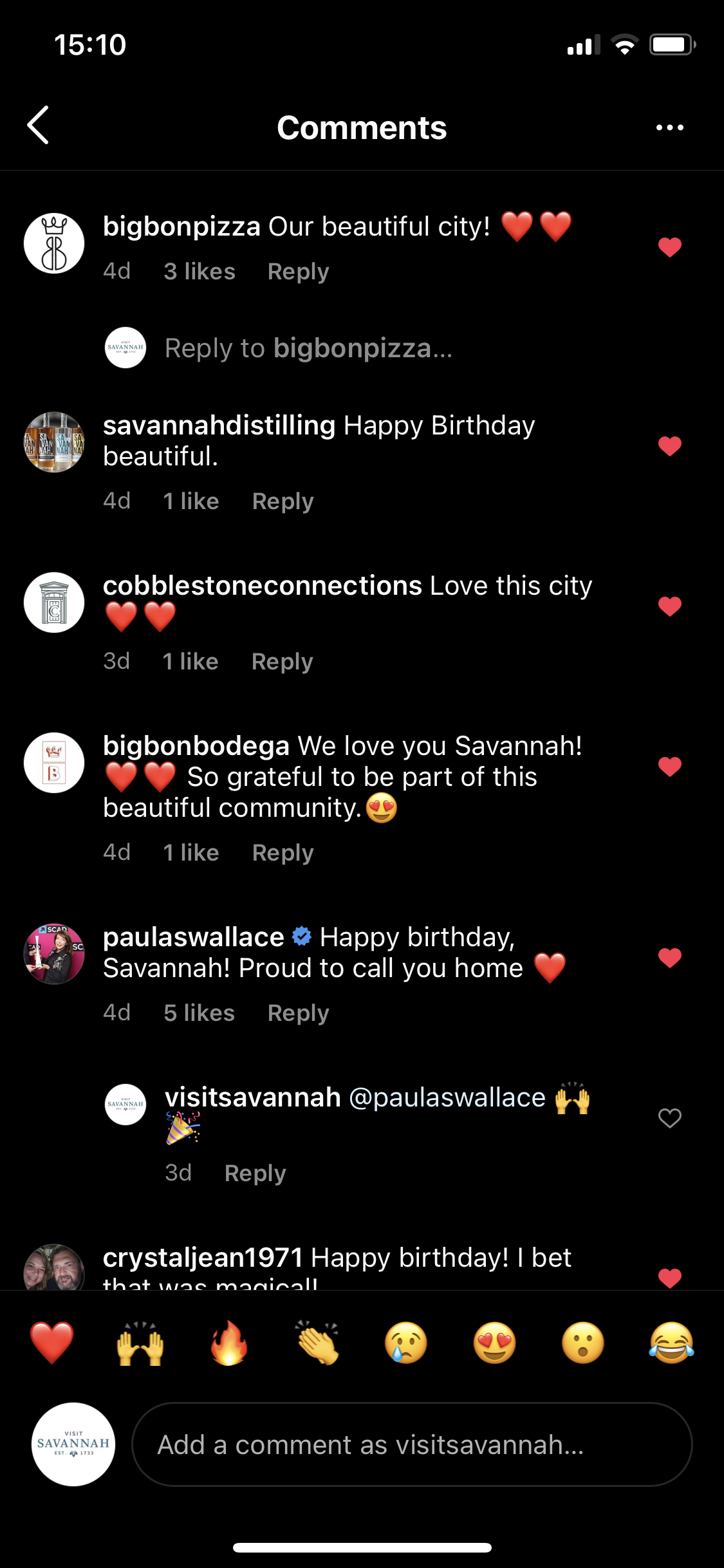Open the three-dot overflow menu

coord(669,127)
